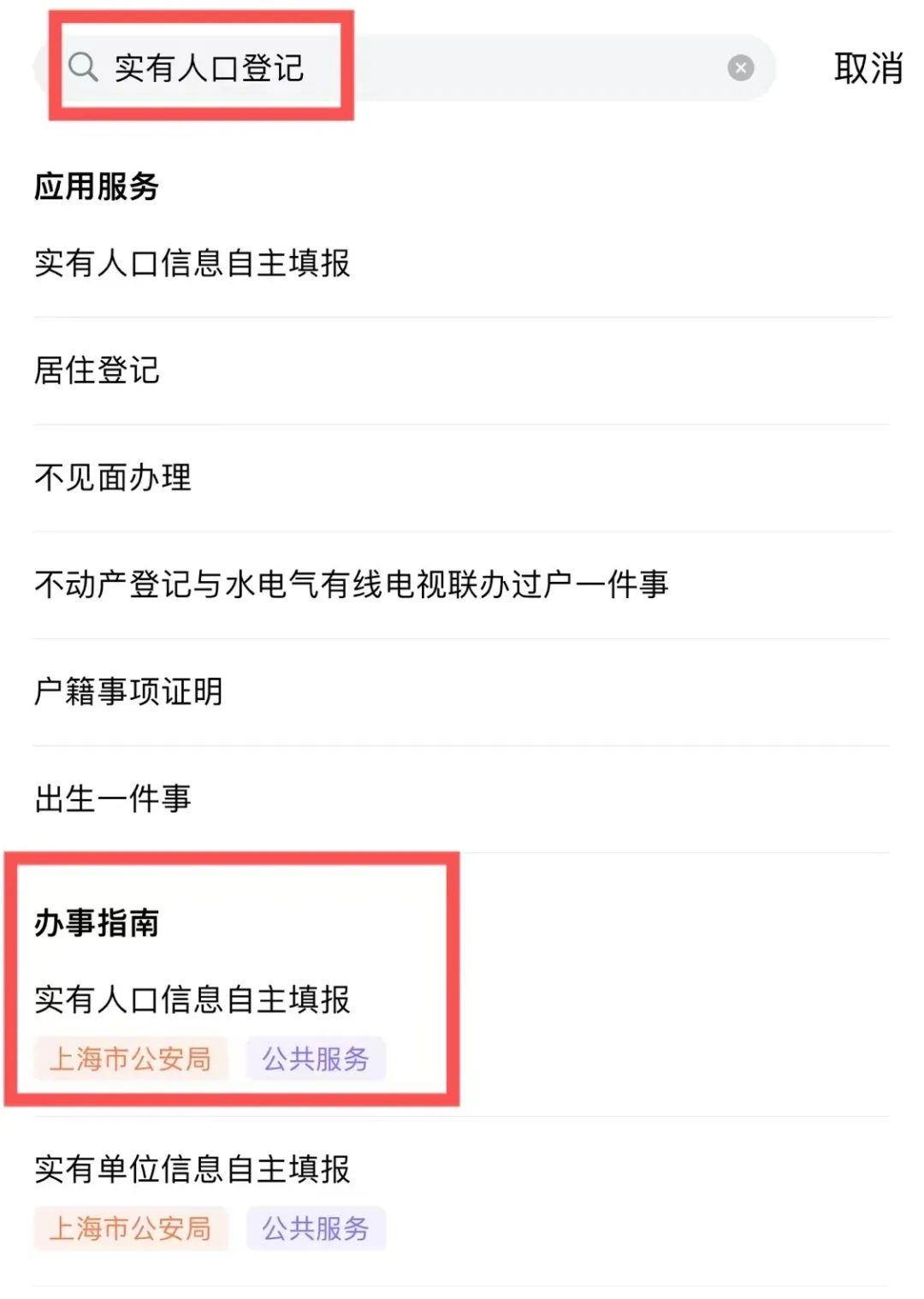
Task: Select the 出生一件事 result
Action: (x=113, y=798)
